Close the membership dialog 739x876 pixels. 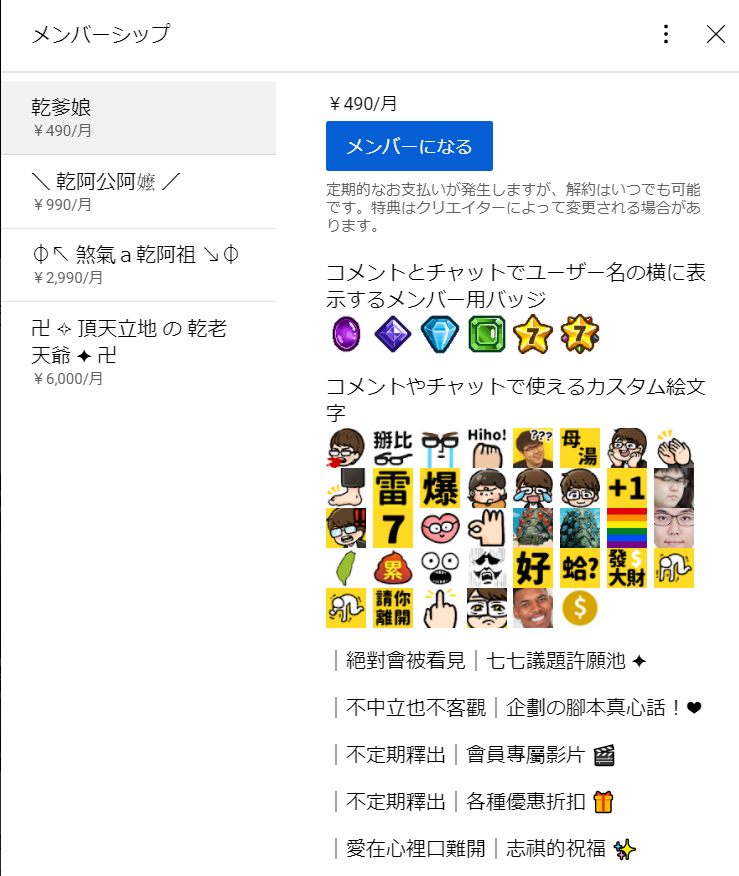pos(716,35)
